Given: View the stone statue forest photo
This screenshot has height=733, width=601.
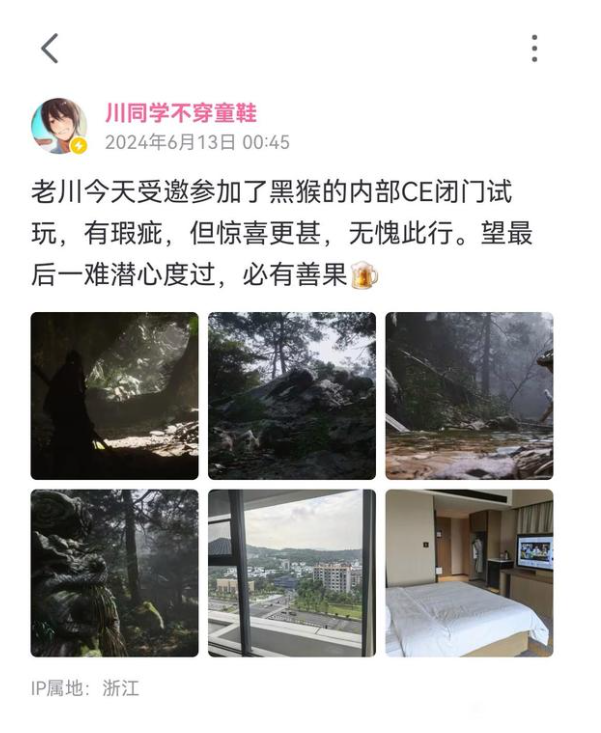Looking at the screenshot, I should (114, 573).
